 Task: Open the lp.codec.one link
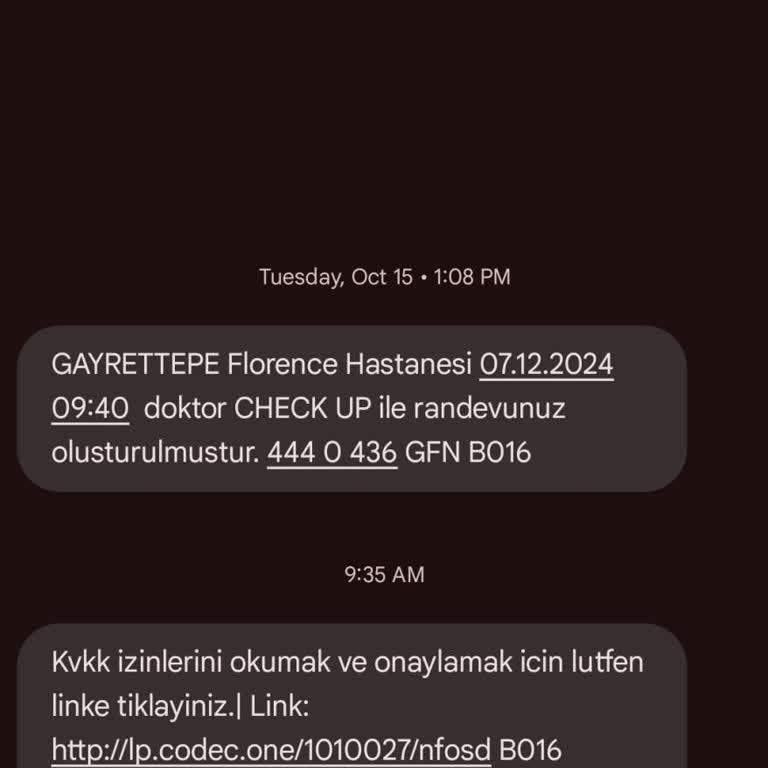point(270,749)
